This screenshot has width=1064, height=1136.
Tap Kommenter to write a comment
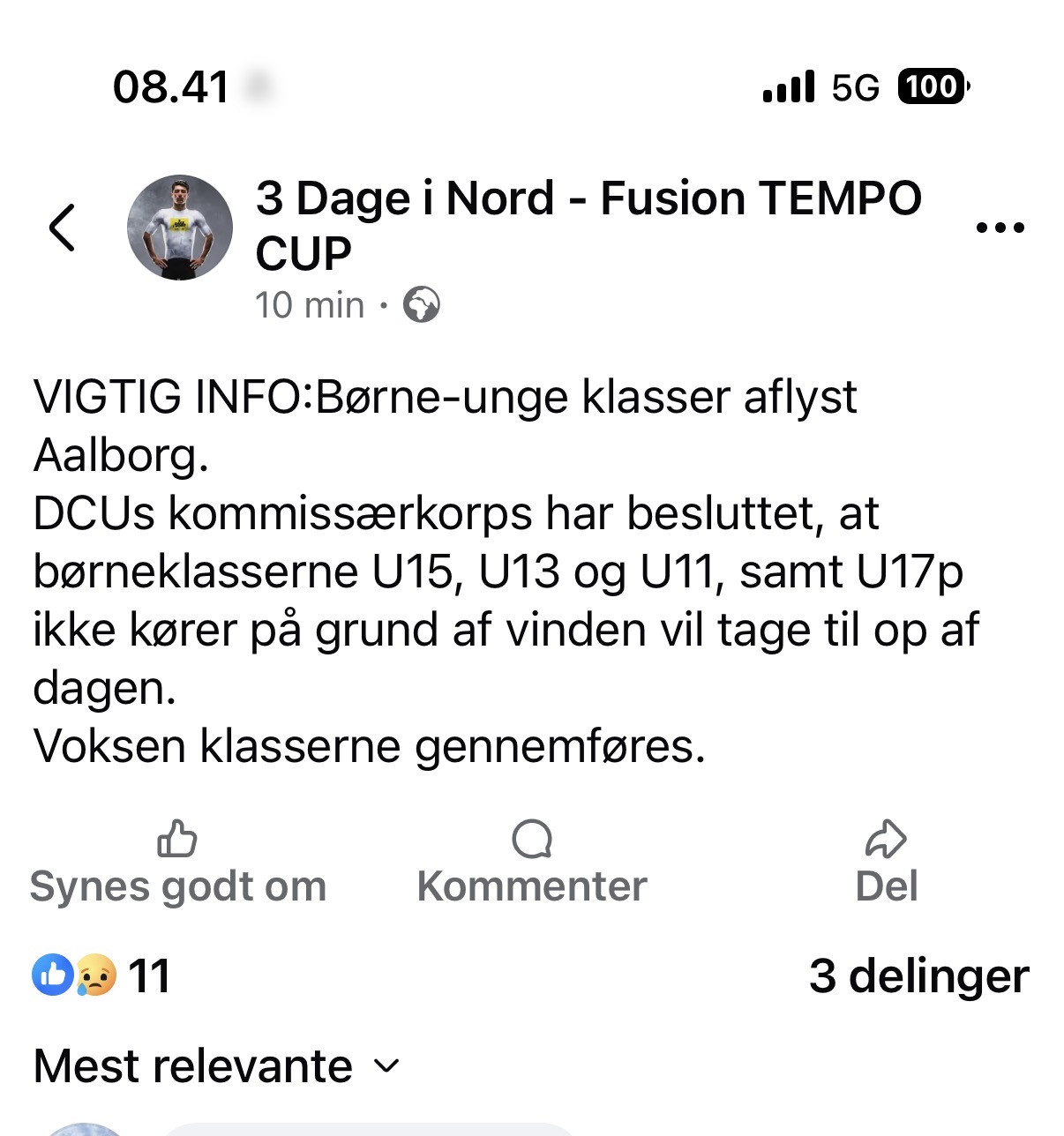click(x=532, y=863)
